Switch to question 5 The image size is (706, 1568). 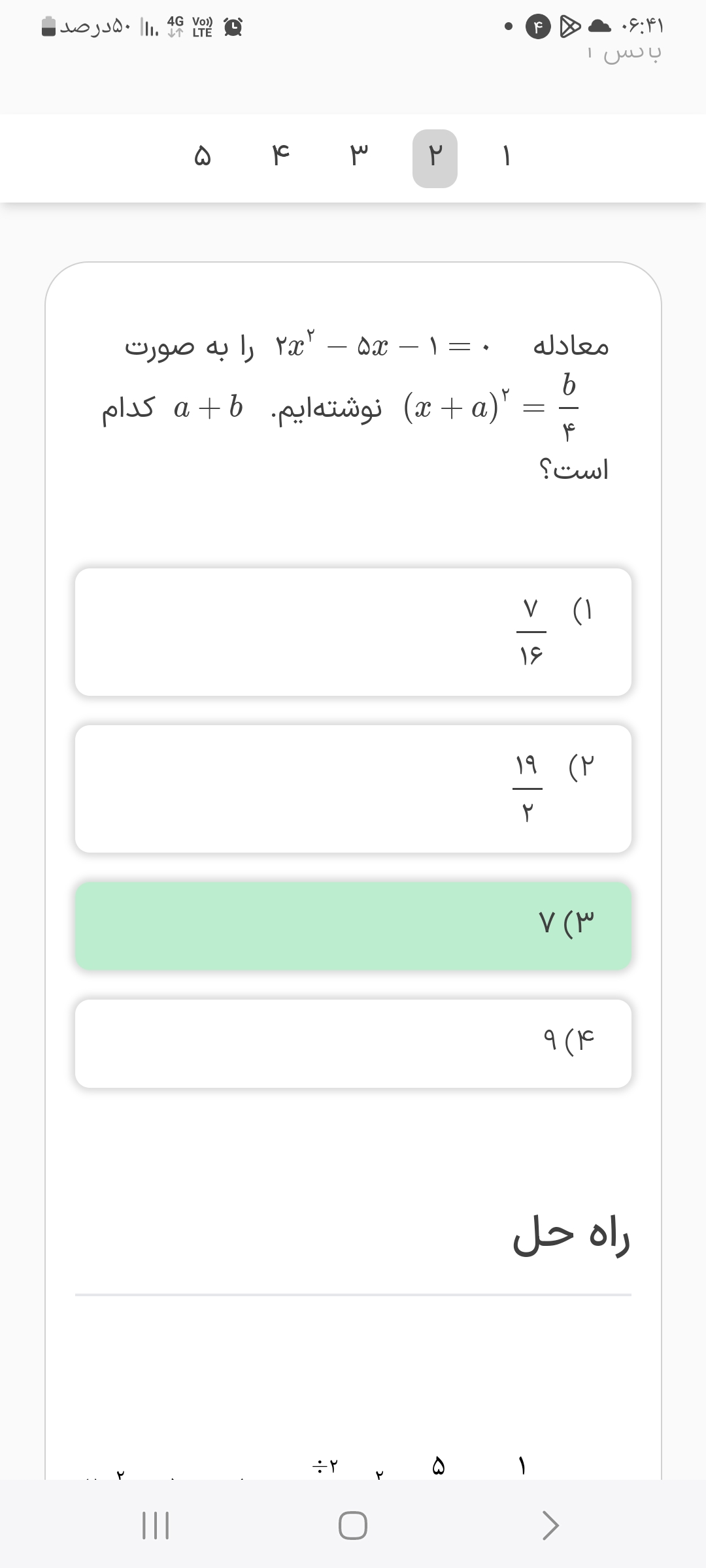pyautogui.click(x=203, y=157)
